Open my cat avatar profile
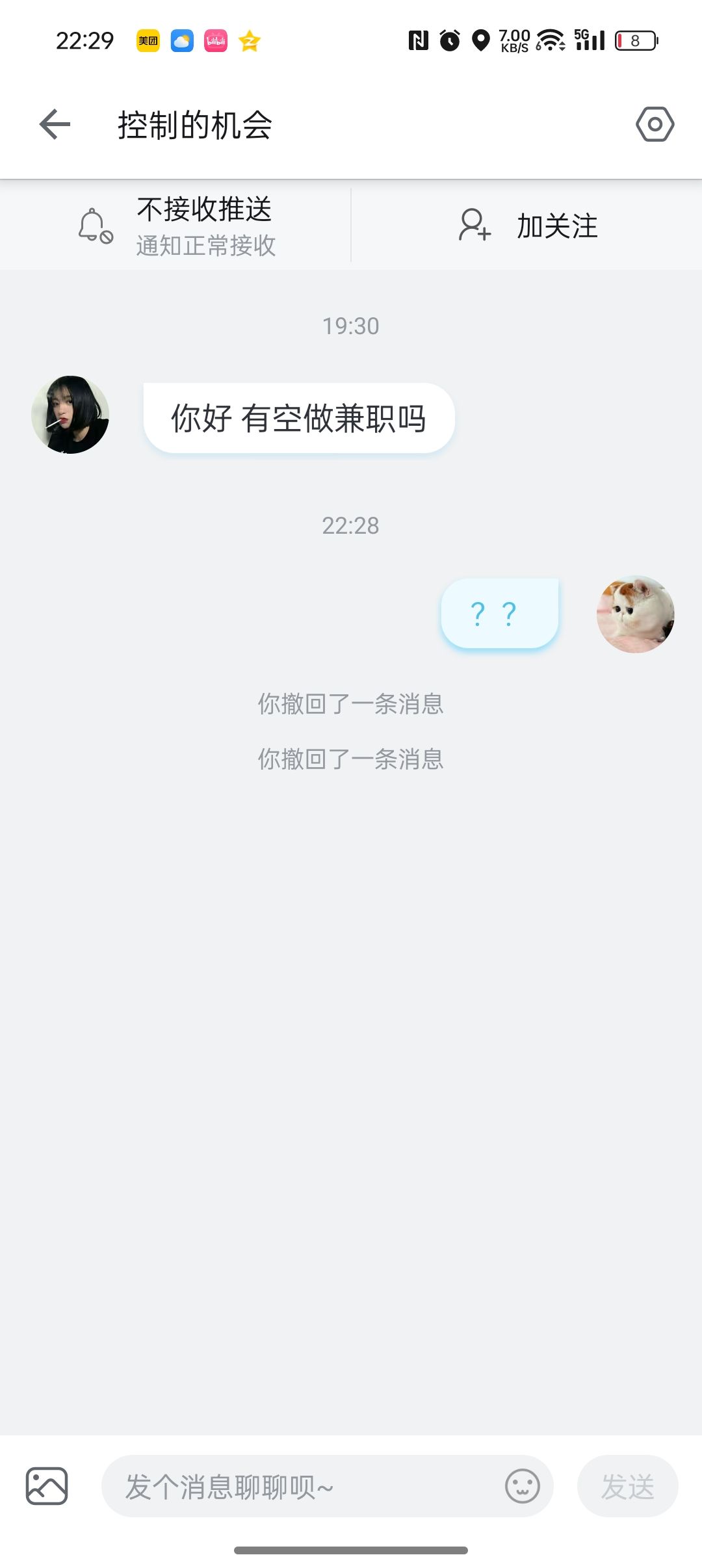The width and height of the screenshot is (702, 1568). [x=635, y=614]
